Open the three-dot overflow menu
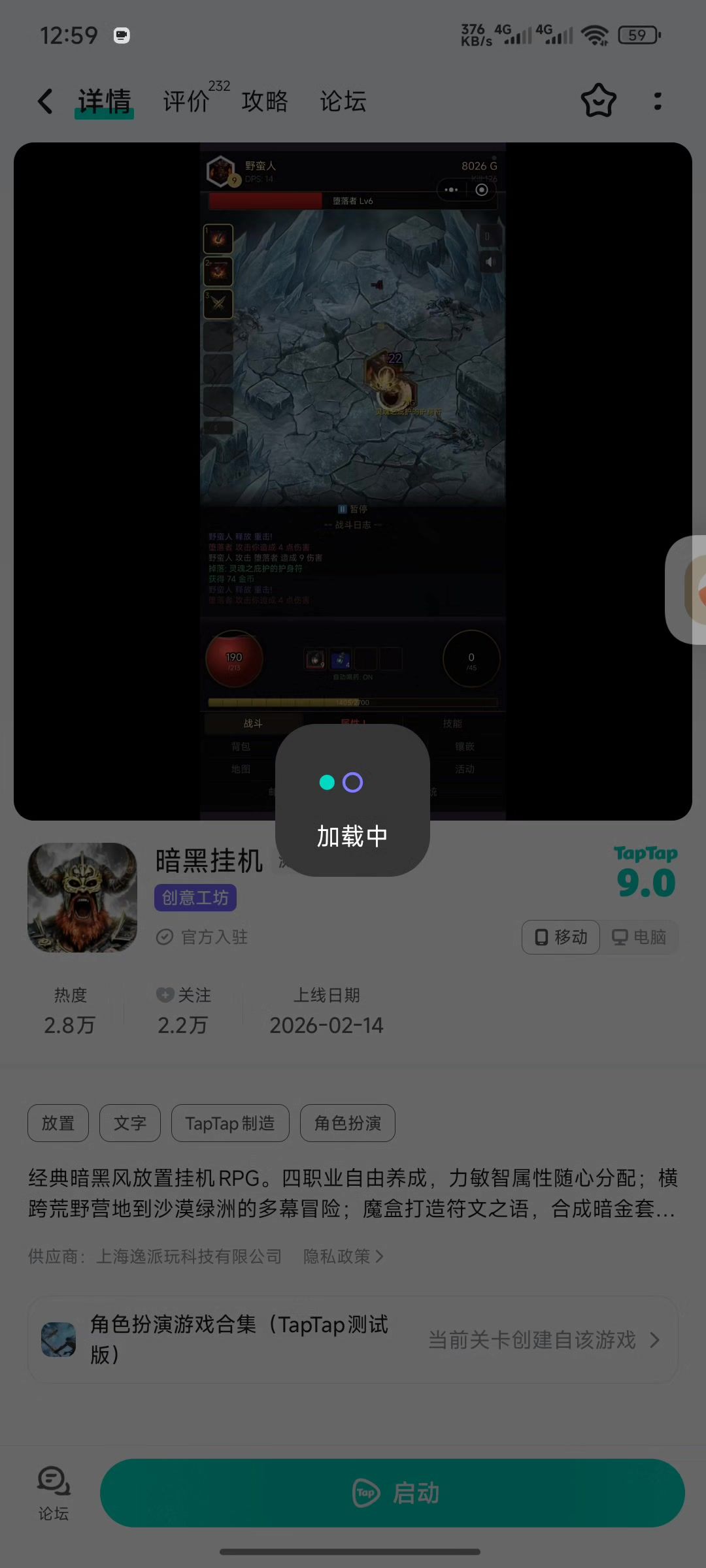The image size is (706, 1568). click(x=658, y=101)
